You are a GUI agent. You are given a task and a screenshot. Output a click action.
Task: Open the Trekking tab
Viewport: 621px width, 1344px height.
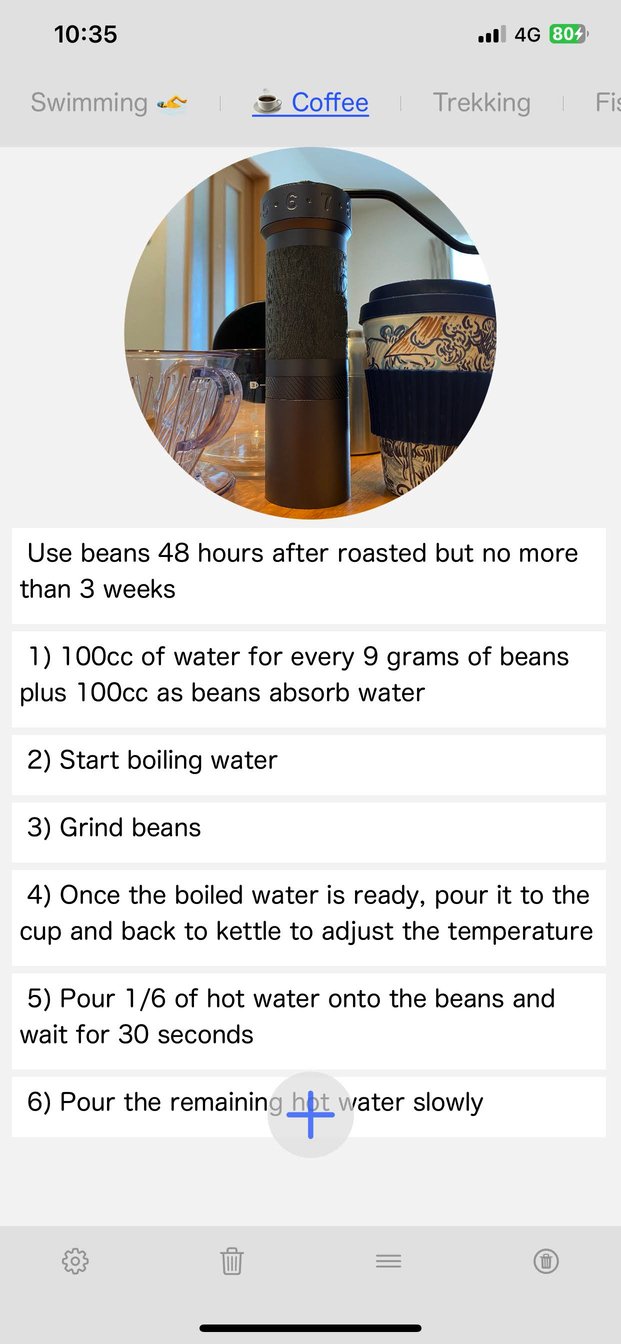coord(481,103)
